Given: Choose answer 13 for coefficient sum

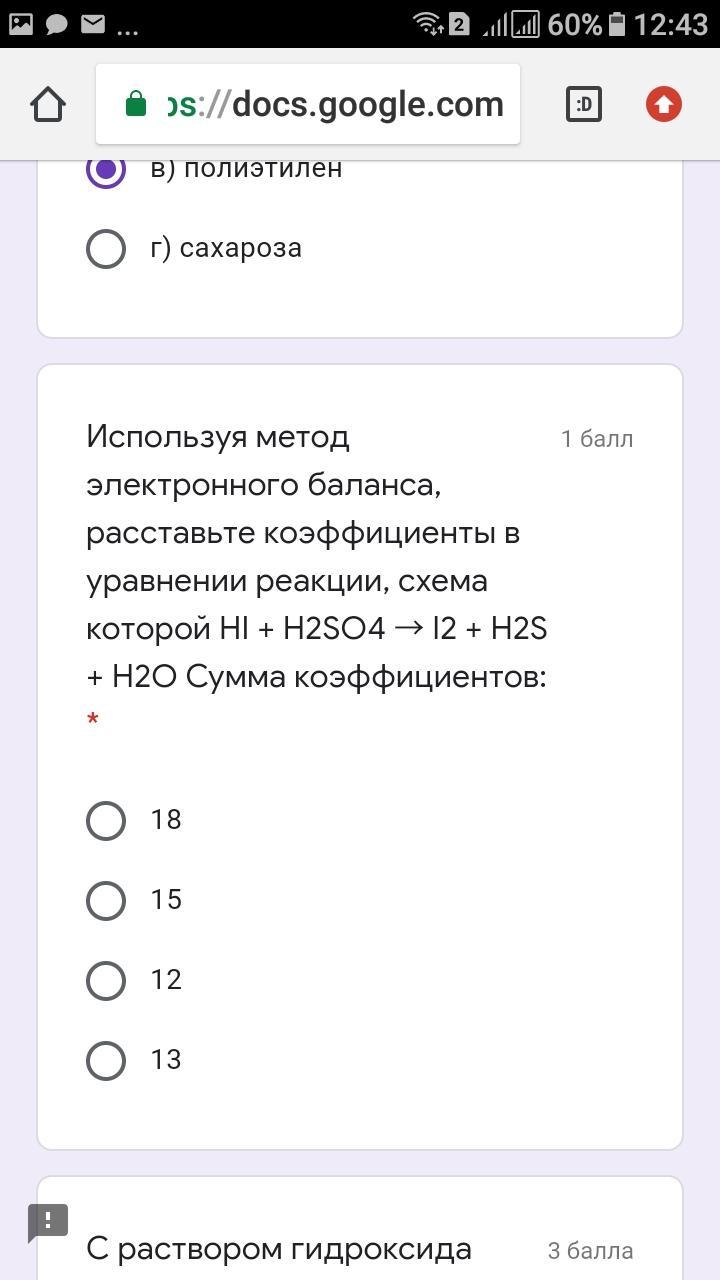Looking at the screenshot, I should 106,1060.
